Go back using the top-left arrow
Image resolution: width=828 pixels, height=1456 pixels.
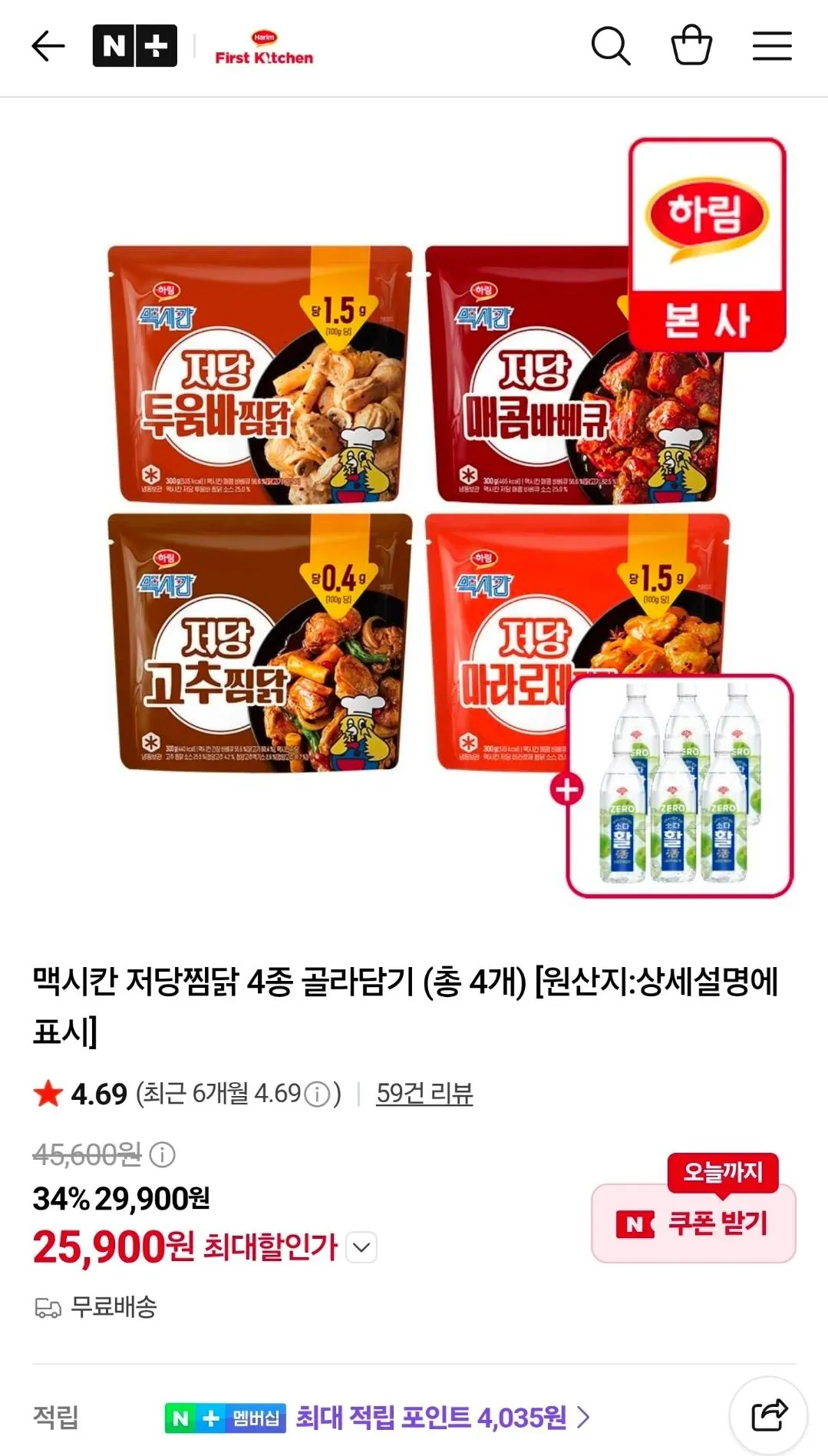(48, 46)
